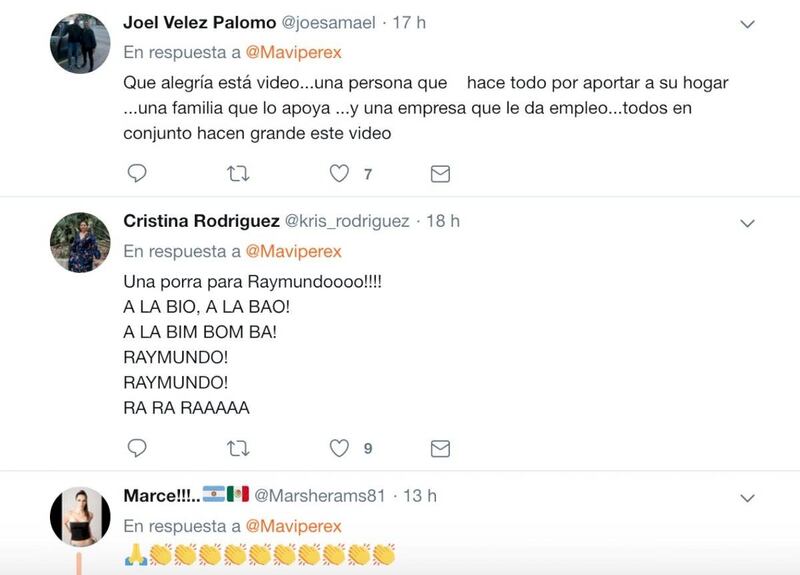Open @Maviperex mention in Cristina's reply
This screenshot has height=575, width=800.
tap(293, 252)
